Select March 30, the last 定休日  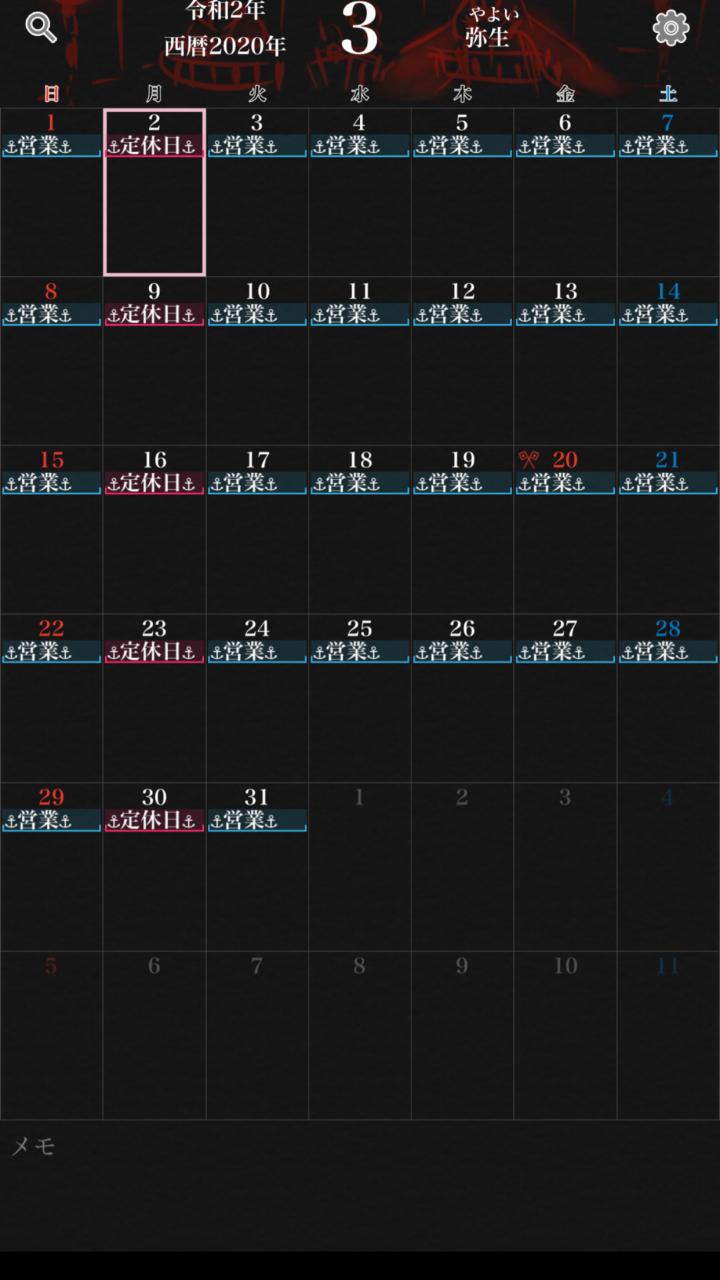coord(154,867)
